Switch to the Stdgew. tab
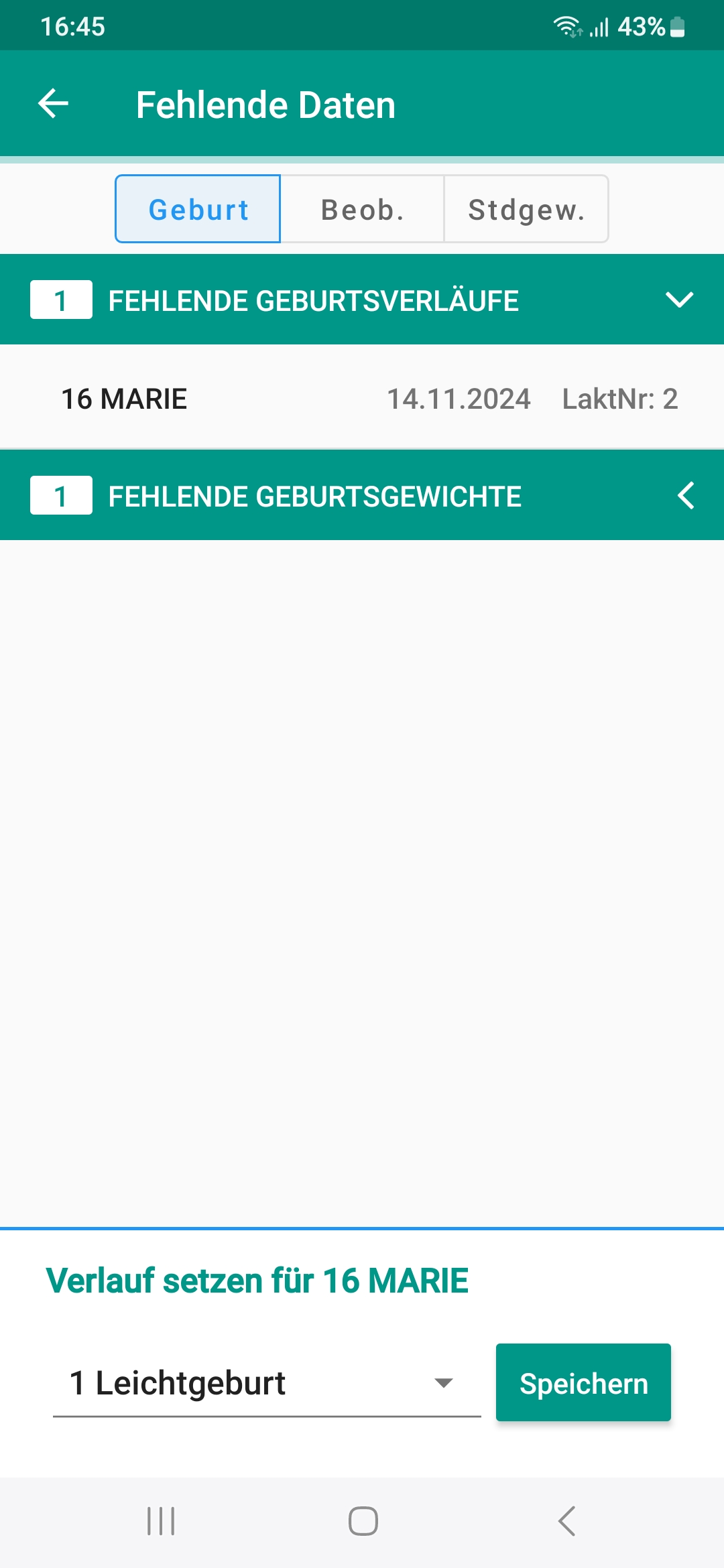This screenshot has height=1568, width=724. 526,209
